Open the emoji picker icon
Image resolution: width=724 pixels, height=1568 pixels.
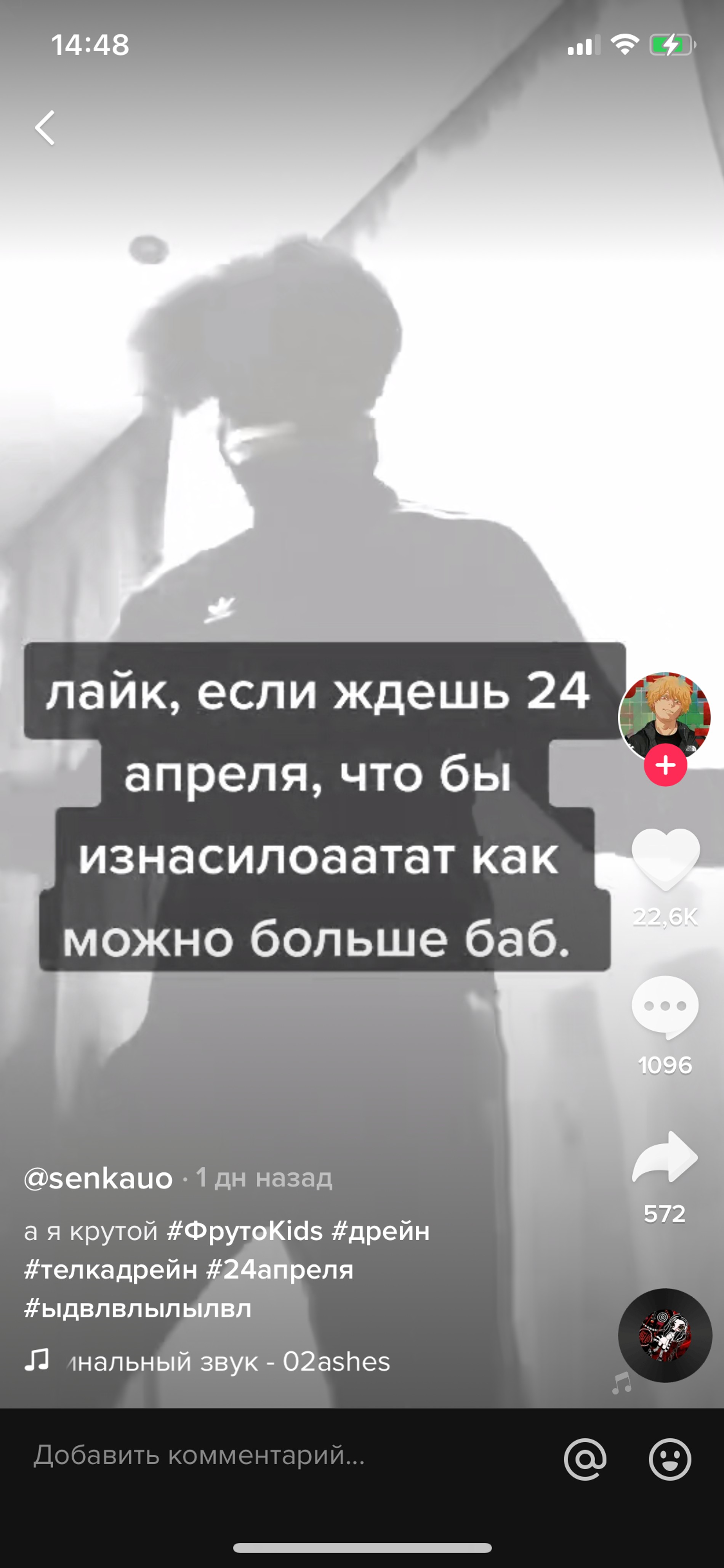coord(669,1459)
